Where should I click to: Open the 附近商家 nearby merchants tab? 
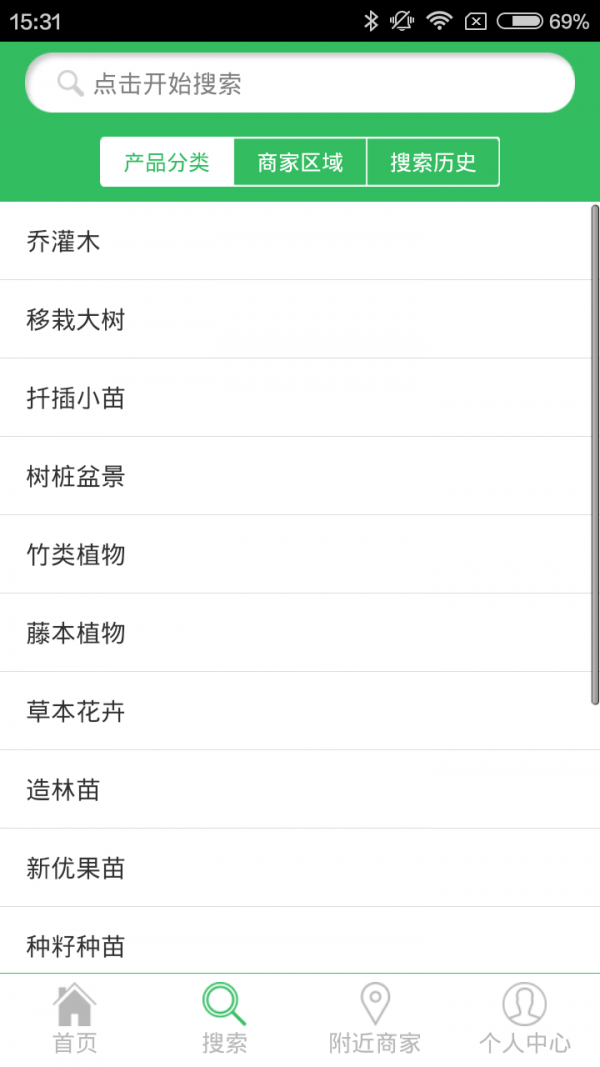pyautogui.click(x=375, y=1019)
